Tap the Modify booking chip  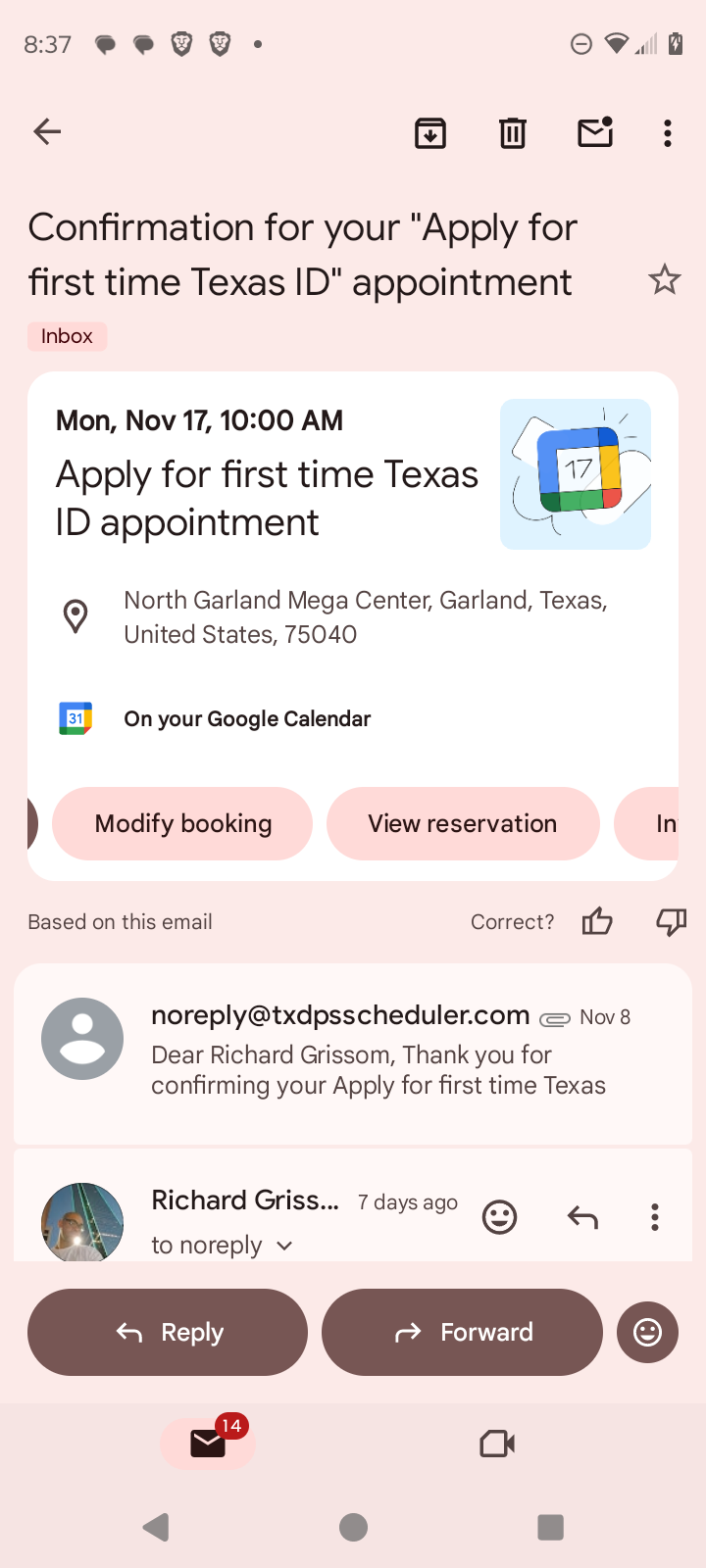(x=182, y=823)
